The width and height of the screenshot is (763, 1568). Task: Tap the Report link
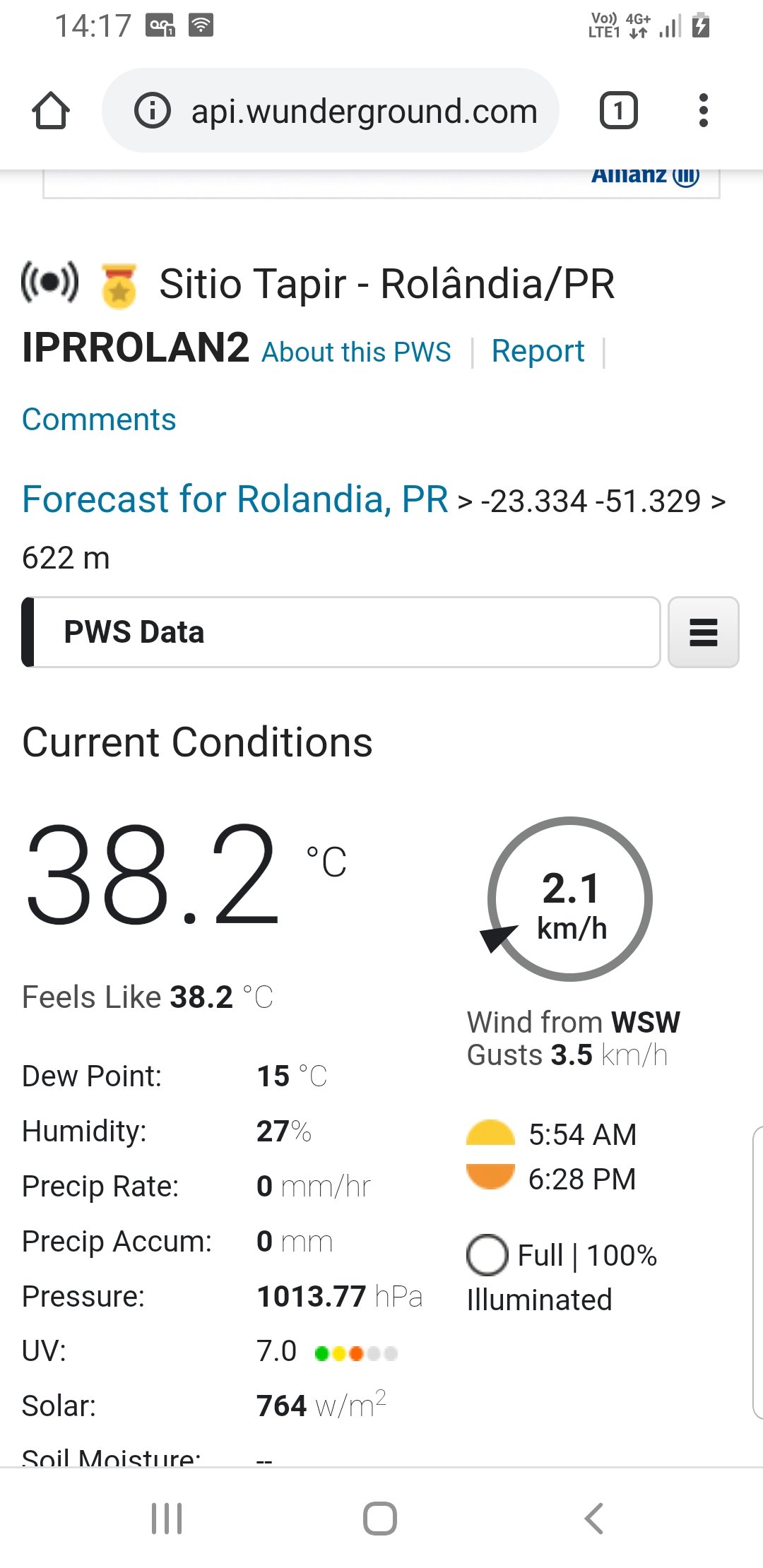point(538,351)
